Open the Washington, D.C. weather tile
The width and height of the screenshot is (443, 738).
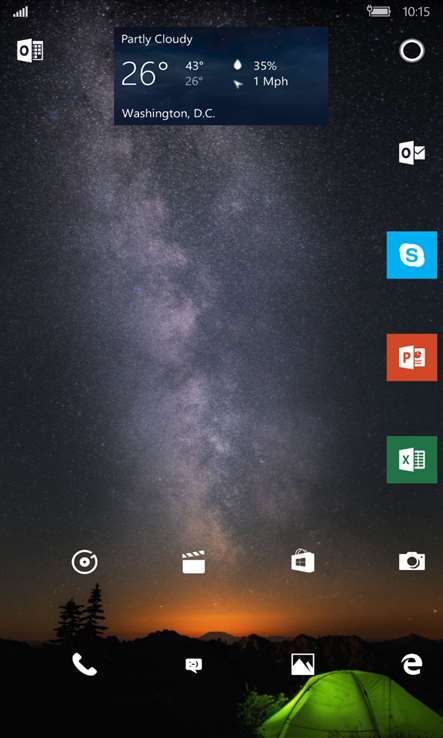(x=221, y=76)
